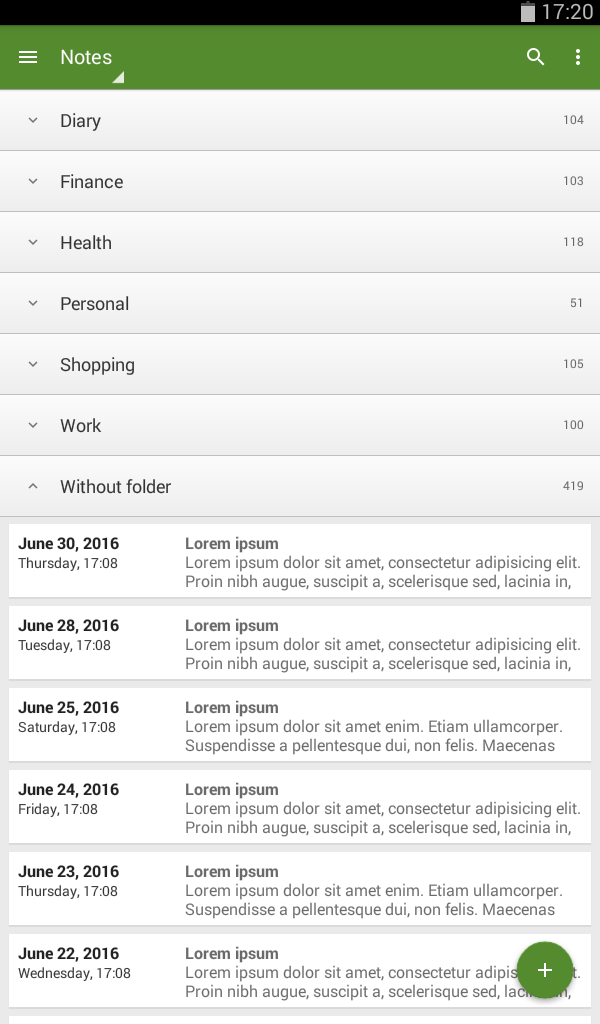600x1024 pixels.
Task: Open the note from June 25, 2016
Action: click(x=300, y=724)
